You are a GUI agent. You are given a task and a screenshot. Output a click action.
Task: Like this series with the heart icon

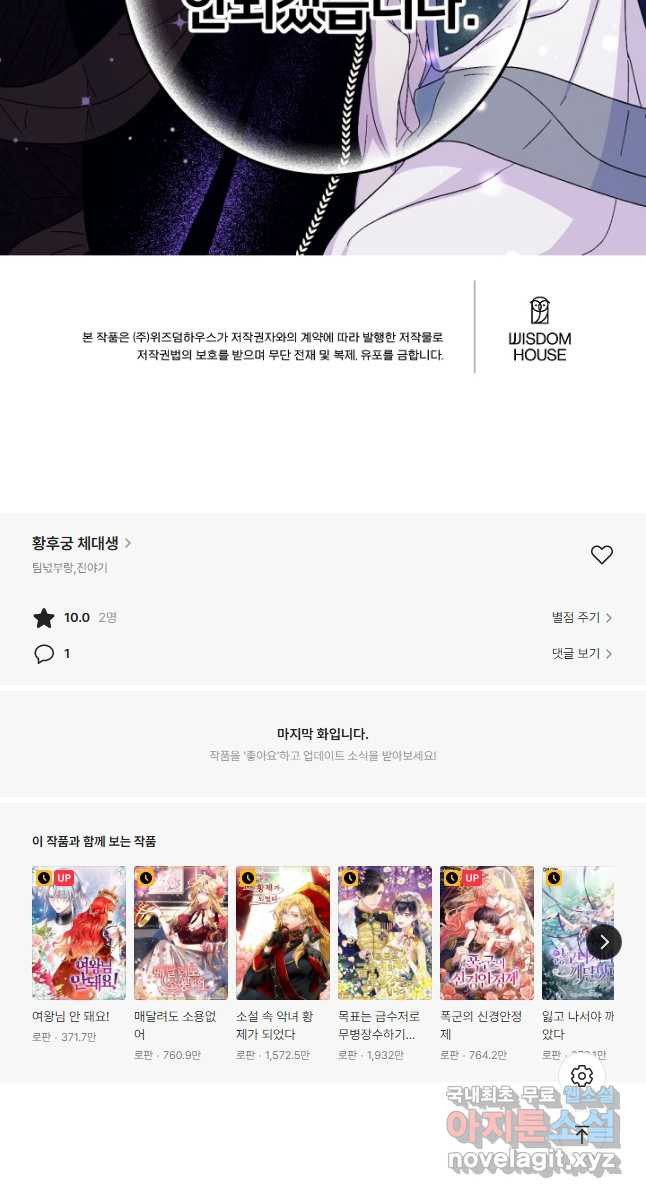pos(601,555)
